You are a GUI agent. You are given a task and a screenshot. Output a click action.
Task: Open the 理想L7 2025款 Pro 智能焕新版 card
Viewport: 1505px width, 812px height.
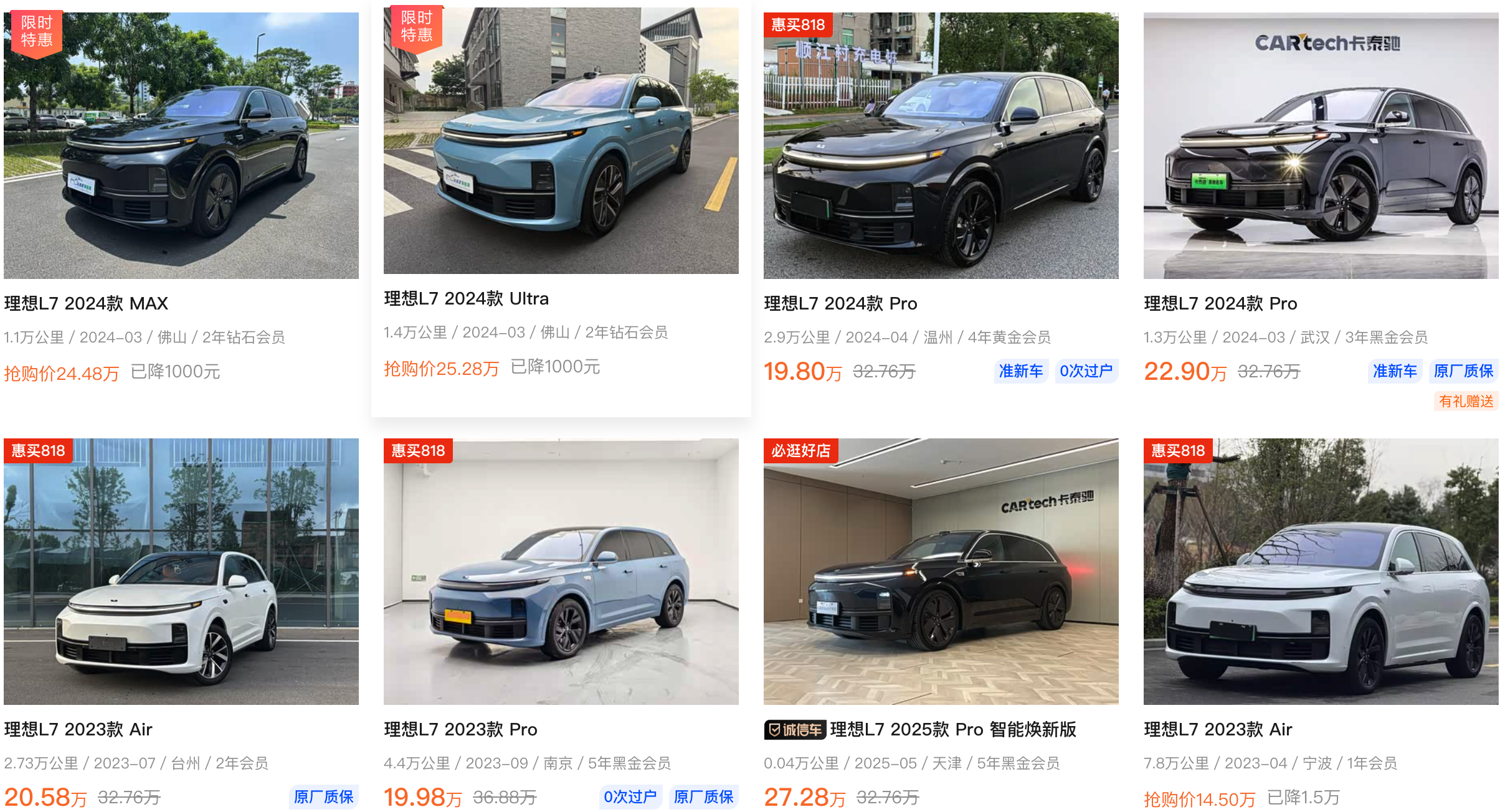941,572
